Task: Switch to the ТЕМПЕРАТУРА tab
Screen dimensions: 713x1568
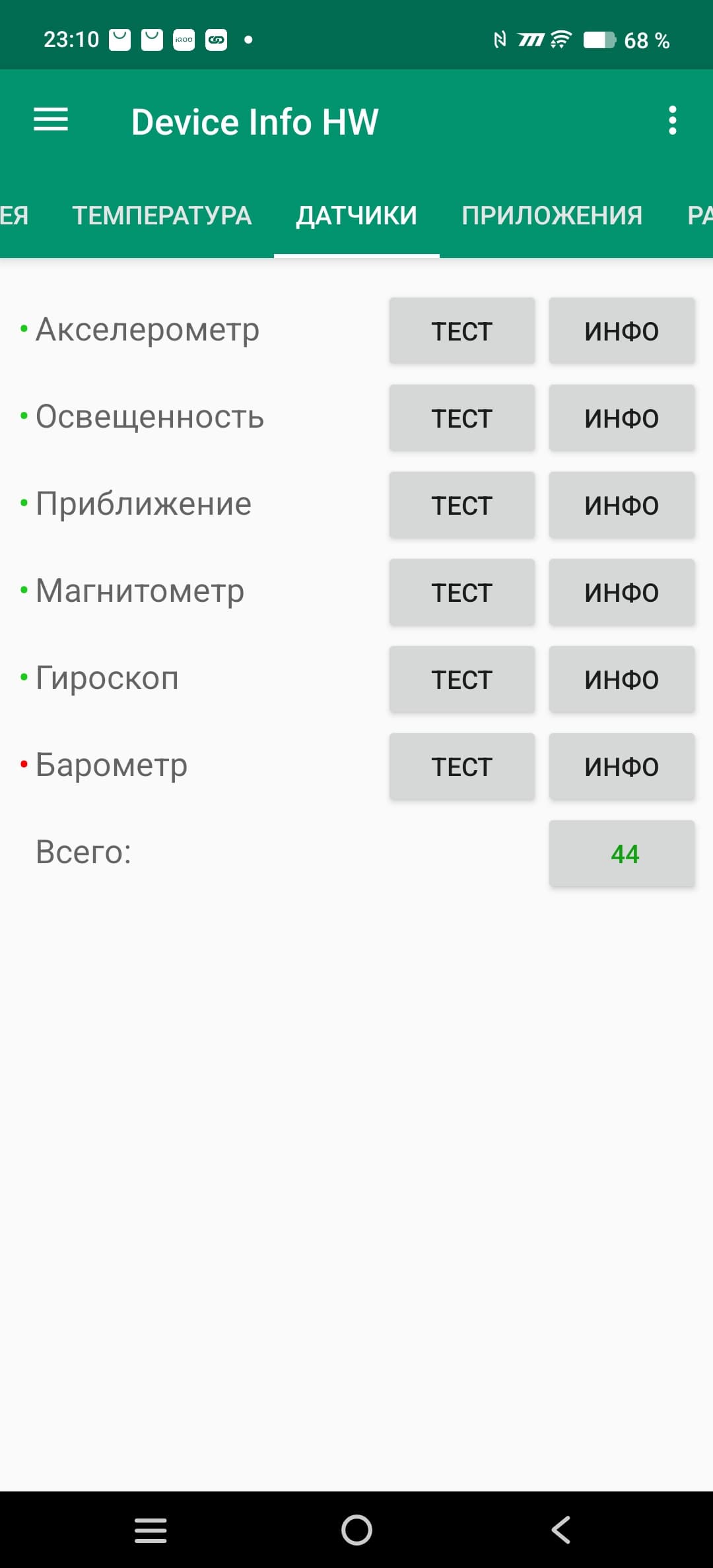Action: (162, 215)
